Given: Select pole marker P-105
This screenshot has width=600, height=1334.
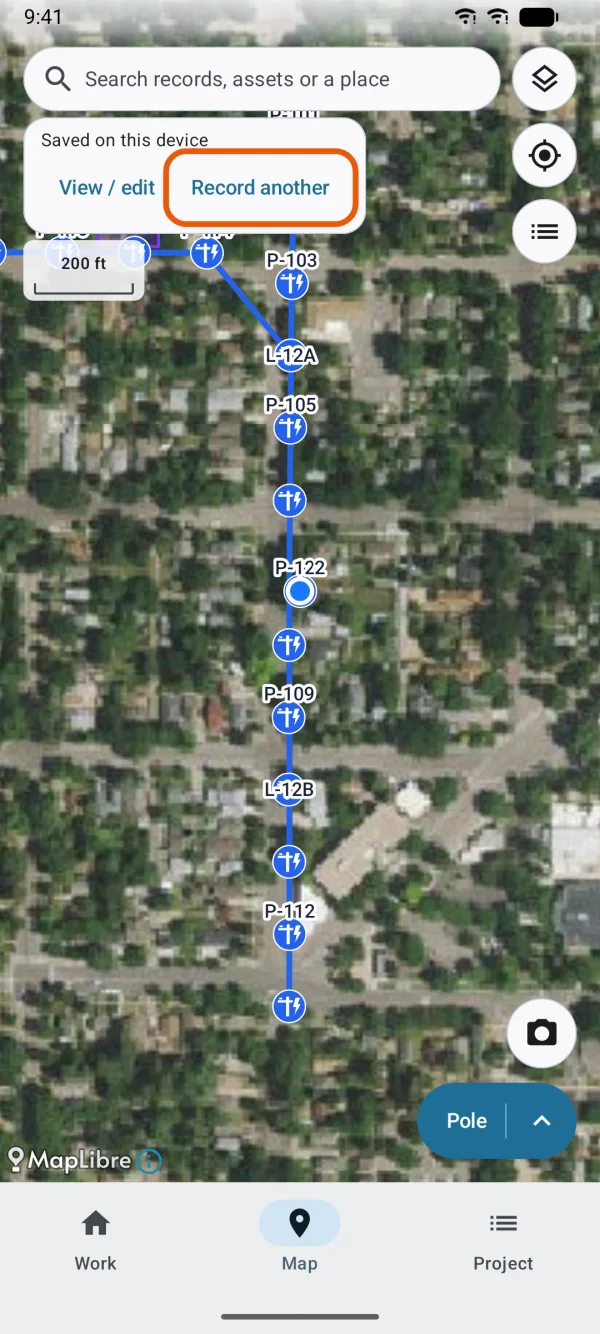Looking at the screenshot, I should click(290, 428).
